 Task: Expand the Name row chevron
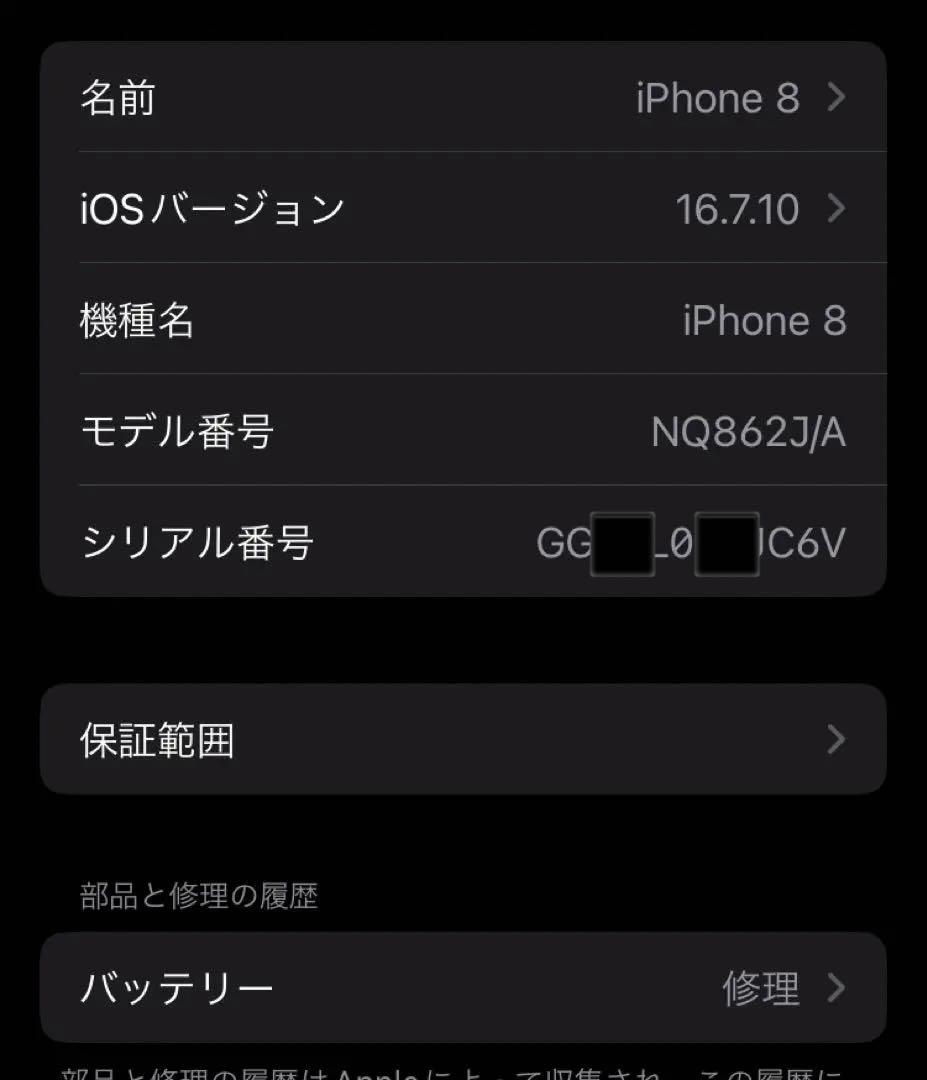coord(836,98)
